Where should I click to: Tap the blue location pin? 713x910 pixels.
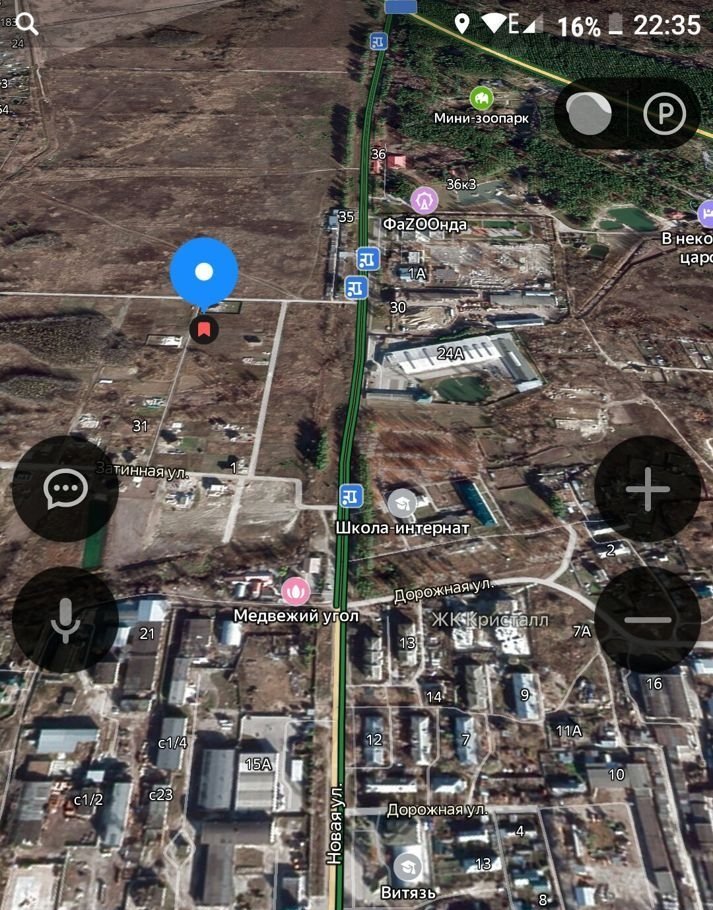204,271
